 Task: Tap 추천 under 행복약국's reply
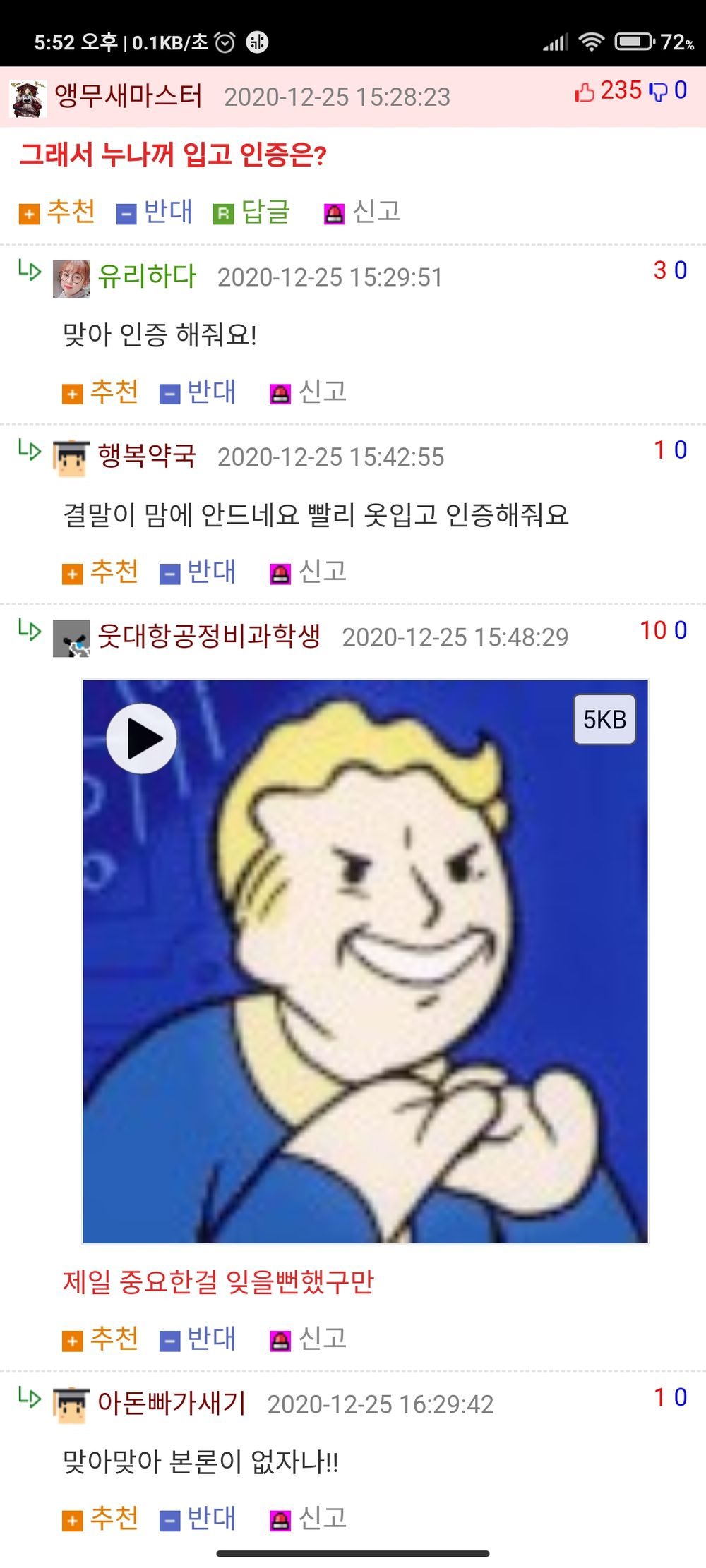tap(101, 572)
